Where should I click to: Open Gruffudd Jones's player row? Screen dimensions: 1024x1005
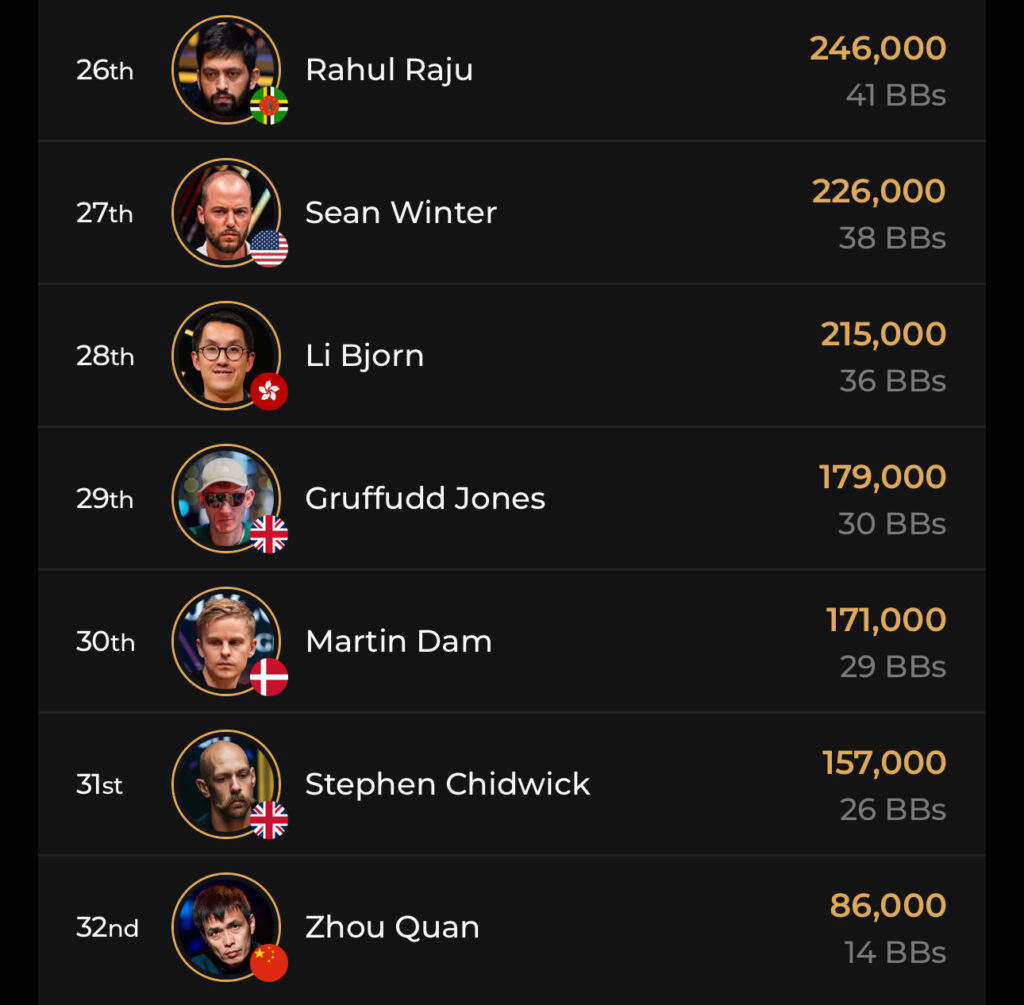pos(425,499)
